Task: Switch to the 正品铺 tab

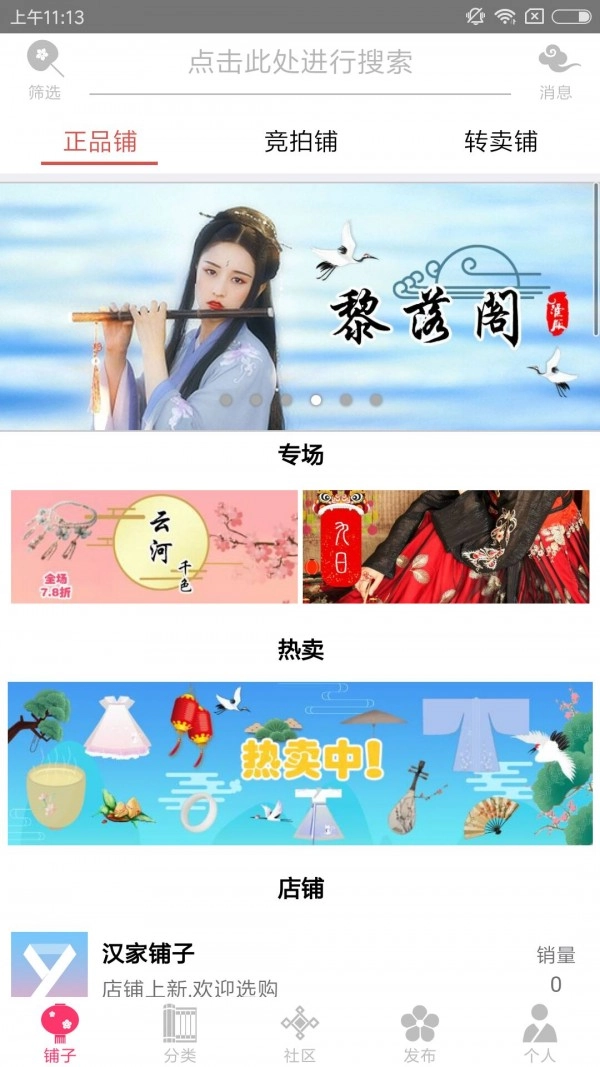Action: [x=100, y=141]
